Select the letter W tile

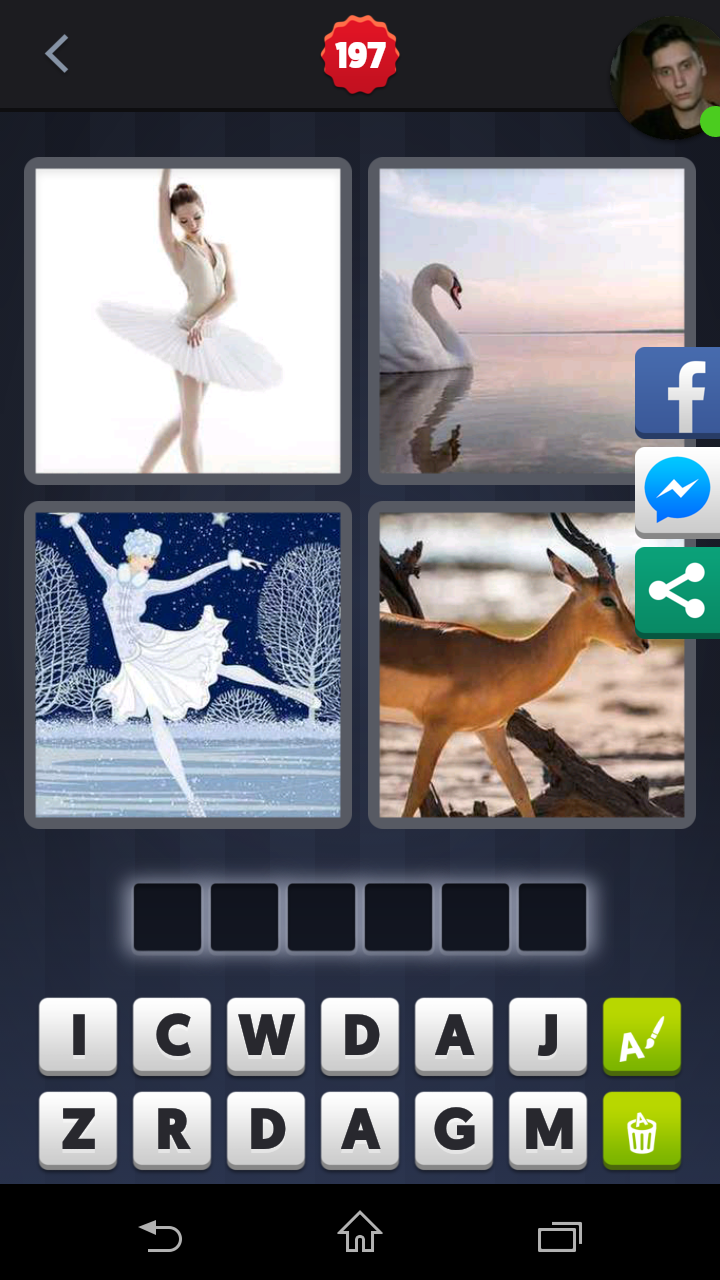pyautogui.click(x=266, y=1036)
